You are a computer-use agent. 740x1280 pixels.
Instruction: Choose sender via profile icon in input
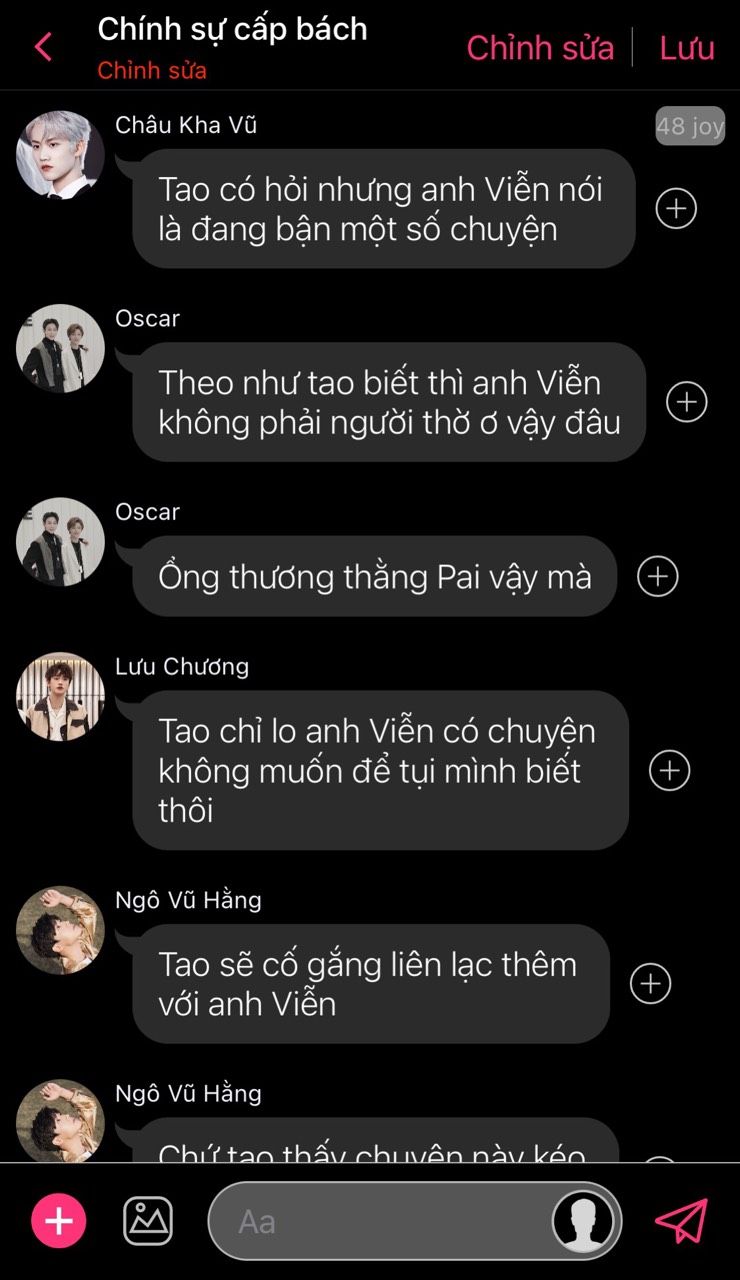coord(584,1221)
